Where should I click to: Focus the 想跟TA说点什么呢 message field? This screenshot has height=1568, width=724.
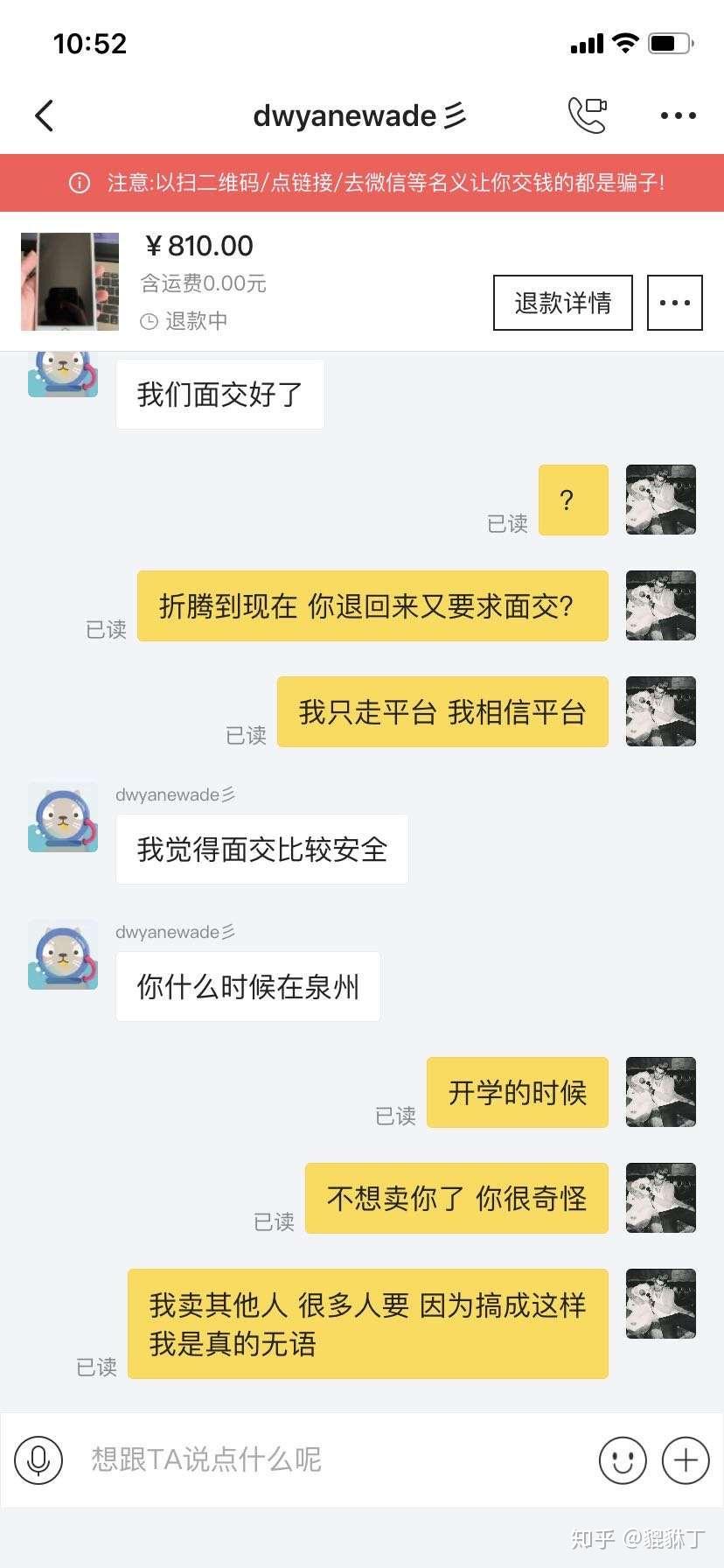coord(332,1459)
